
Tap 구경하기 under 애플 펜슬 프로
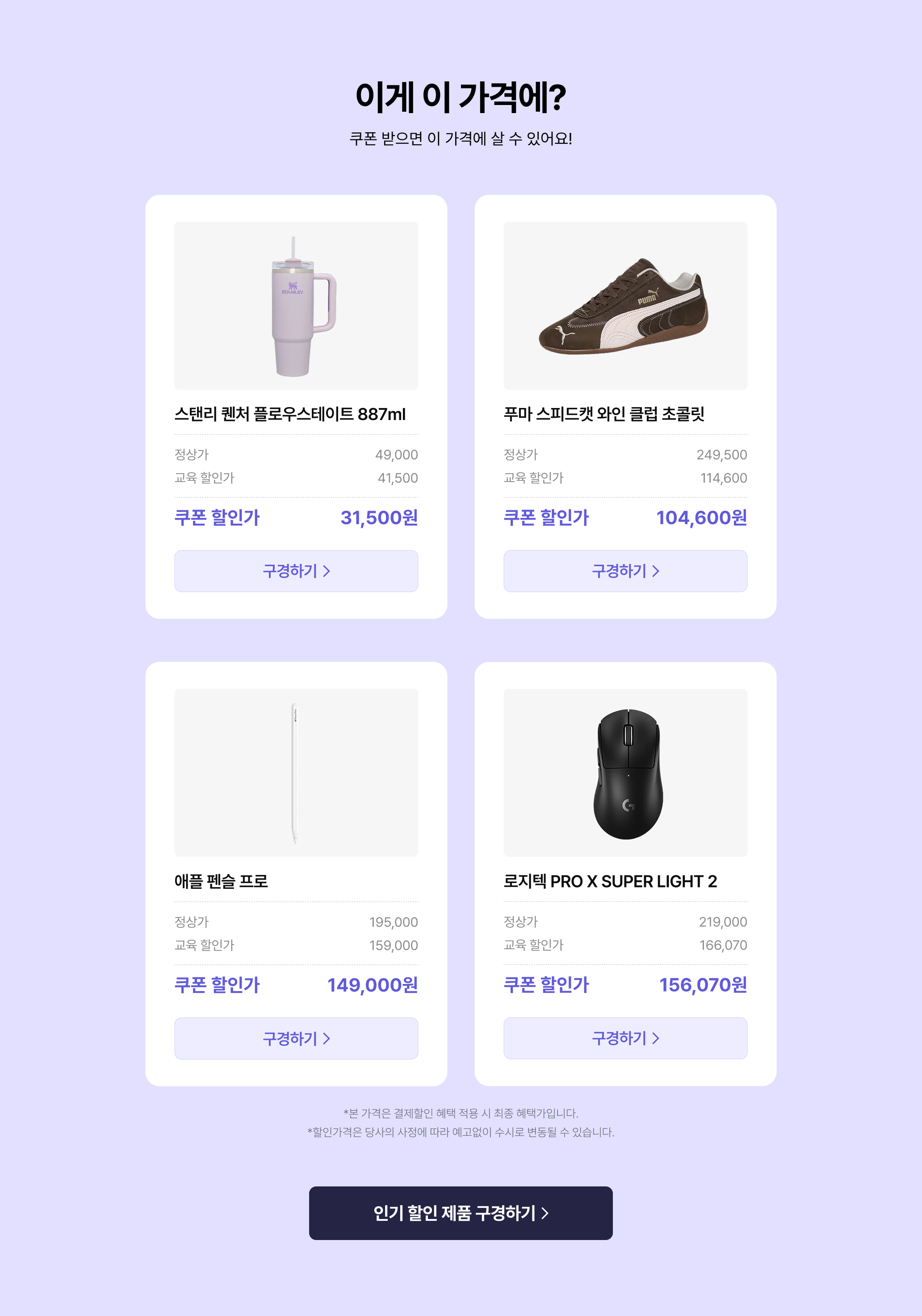pyautogui.click(x=296, y=1038)
